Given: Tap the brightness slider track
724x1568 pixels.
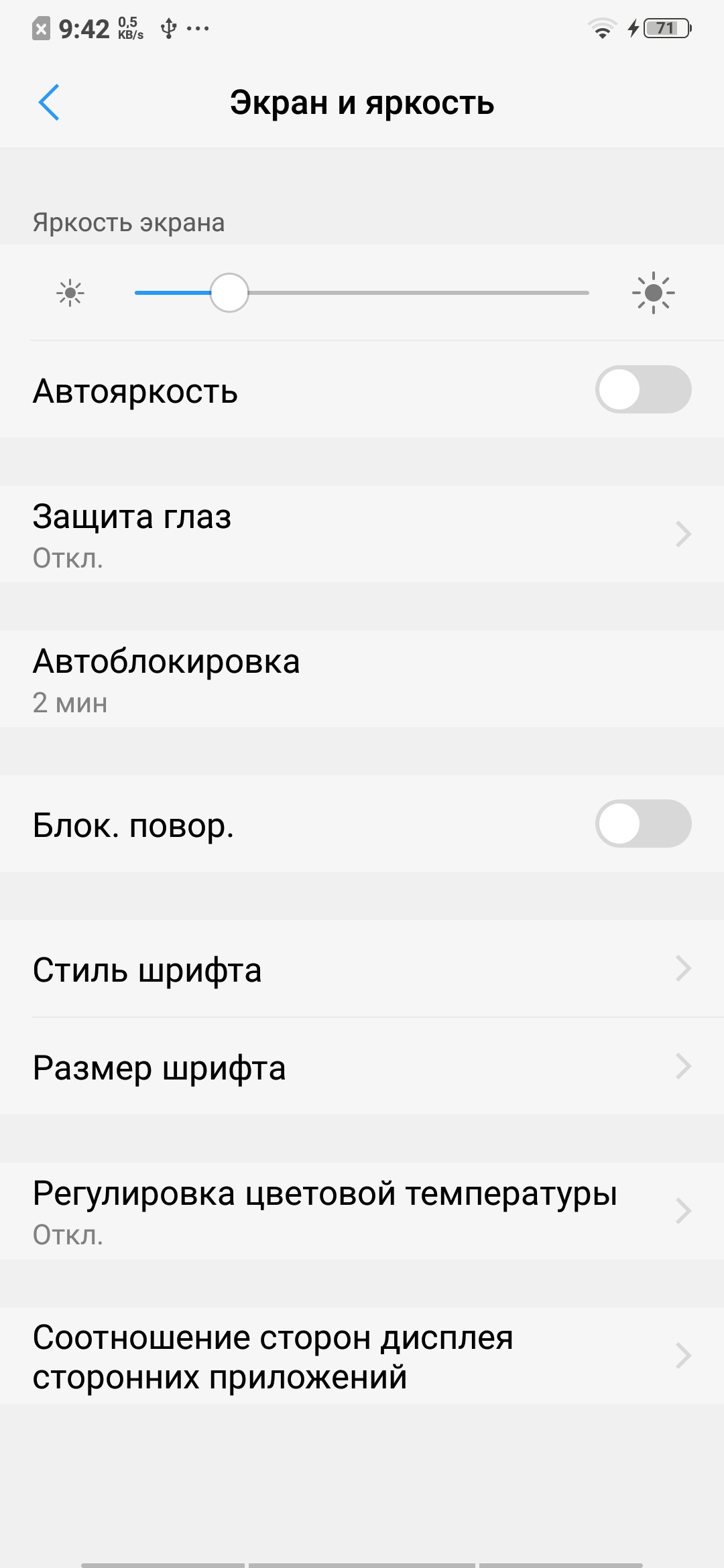Looking at the screenshot, I should coord(362,293).
